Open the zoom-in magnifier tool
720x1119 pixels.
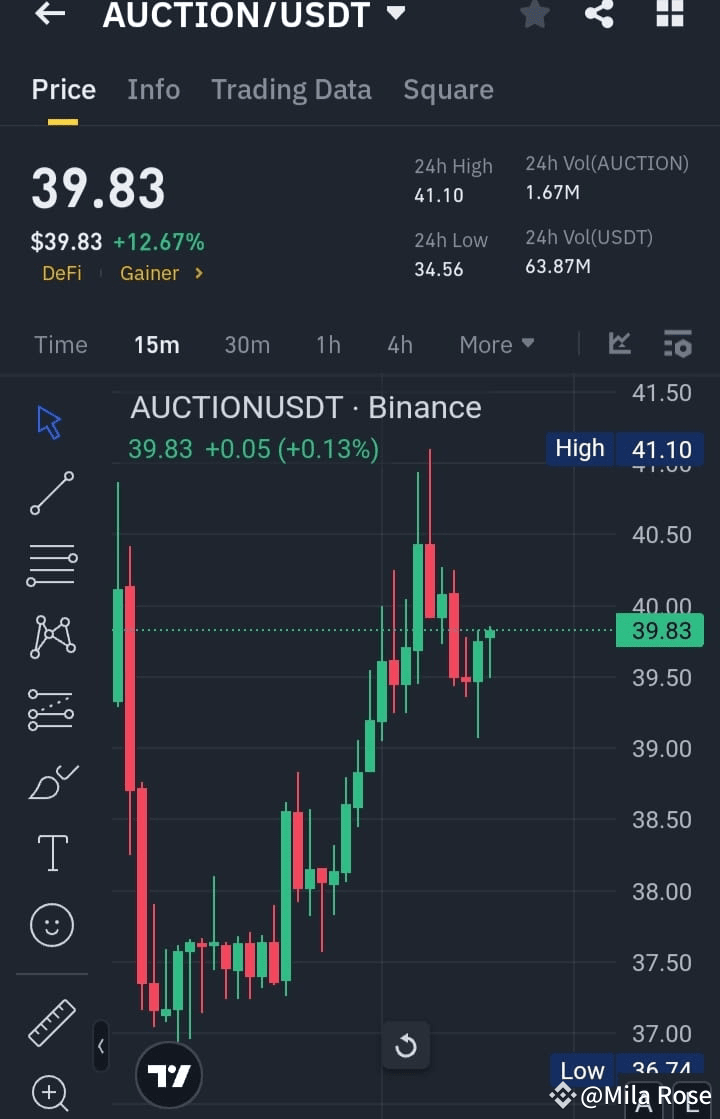point(50,1094)
